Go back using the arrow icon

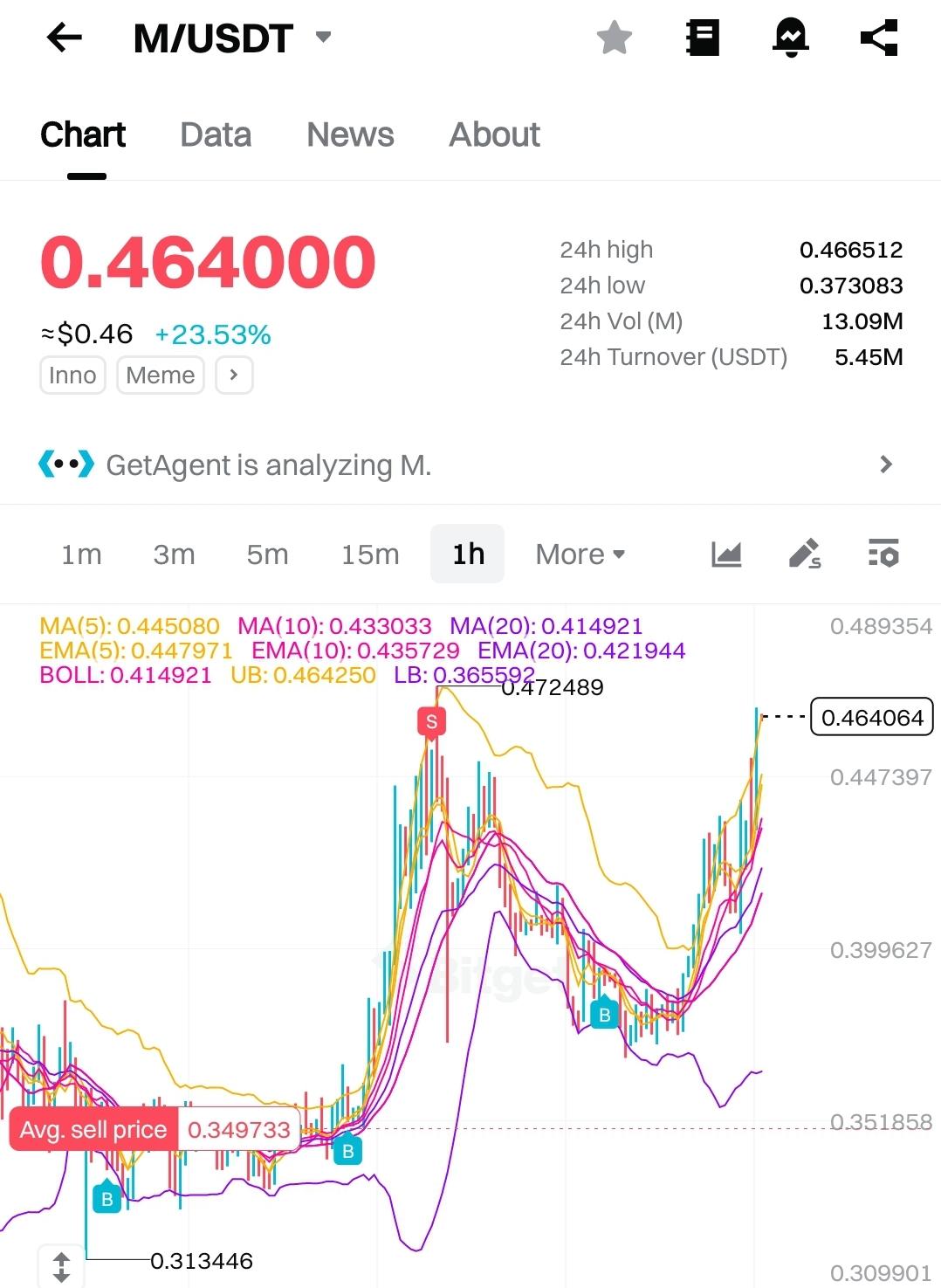[64, 38]
